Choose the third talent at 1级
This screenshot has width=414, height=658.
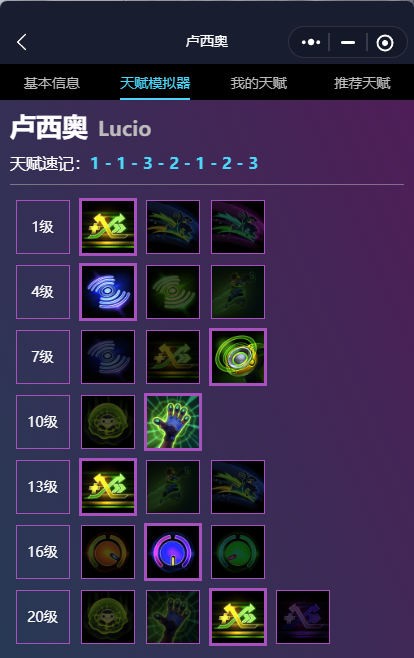[x=238, y=227]
